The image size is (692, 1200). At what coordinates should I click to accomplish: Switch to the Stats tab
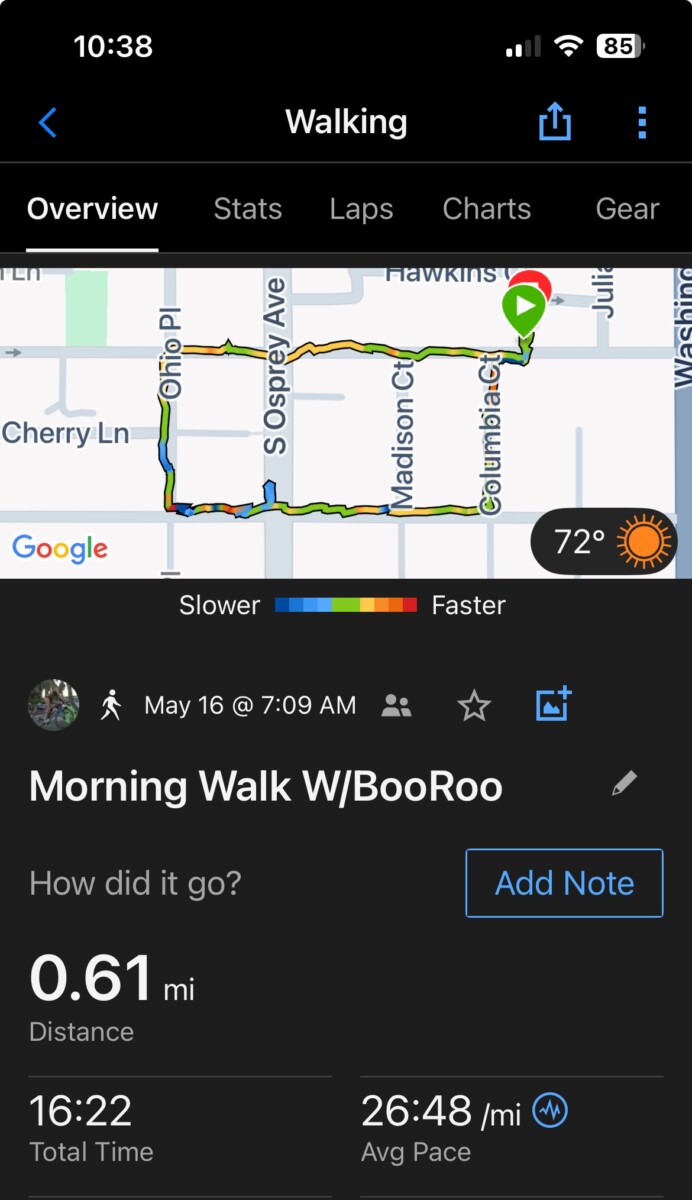pyautogui.click(x=248, y=209)
